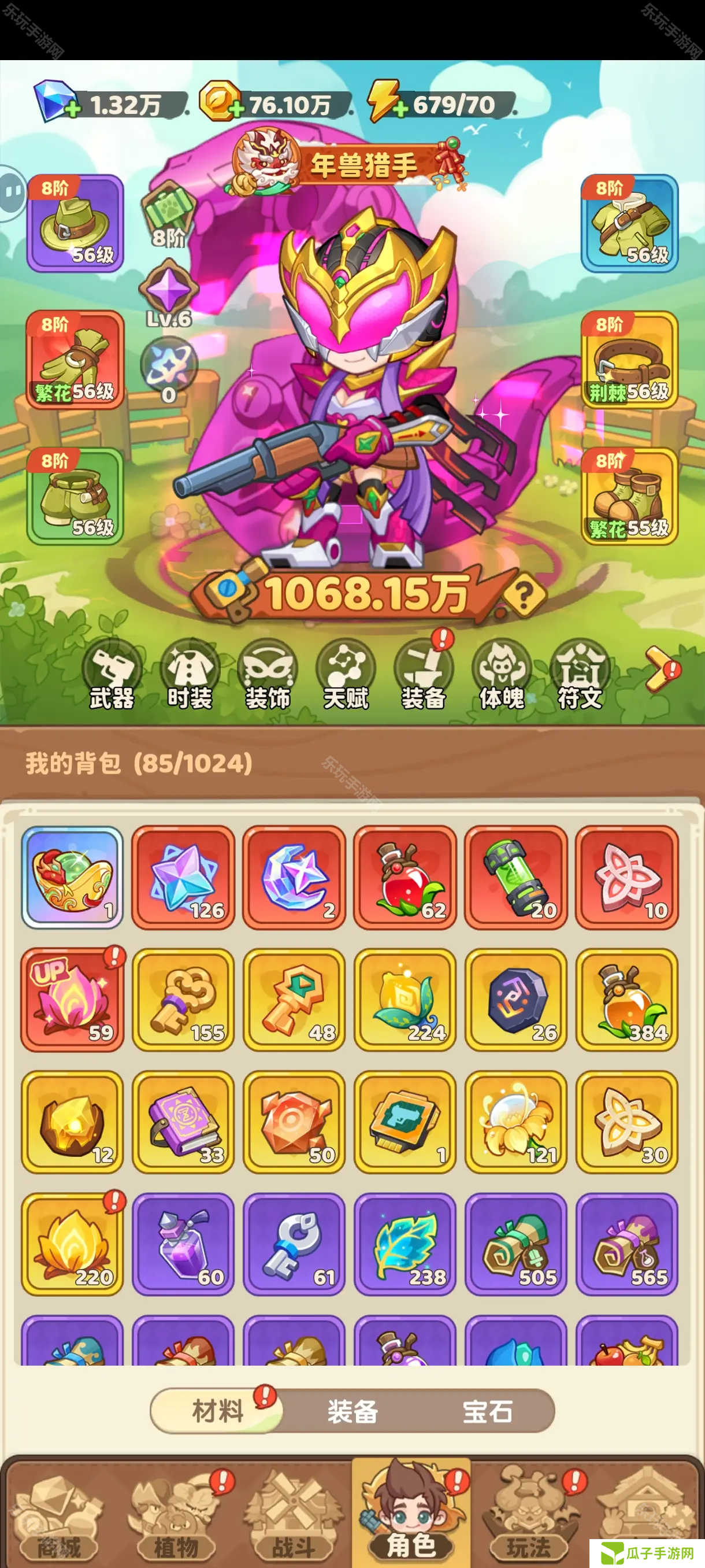The width and height of the screenshot is (705, 1568).
Task: Open the 武器 weapon menu
Action: click(112, 674)
